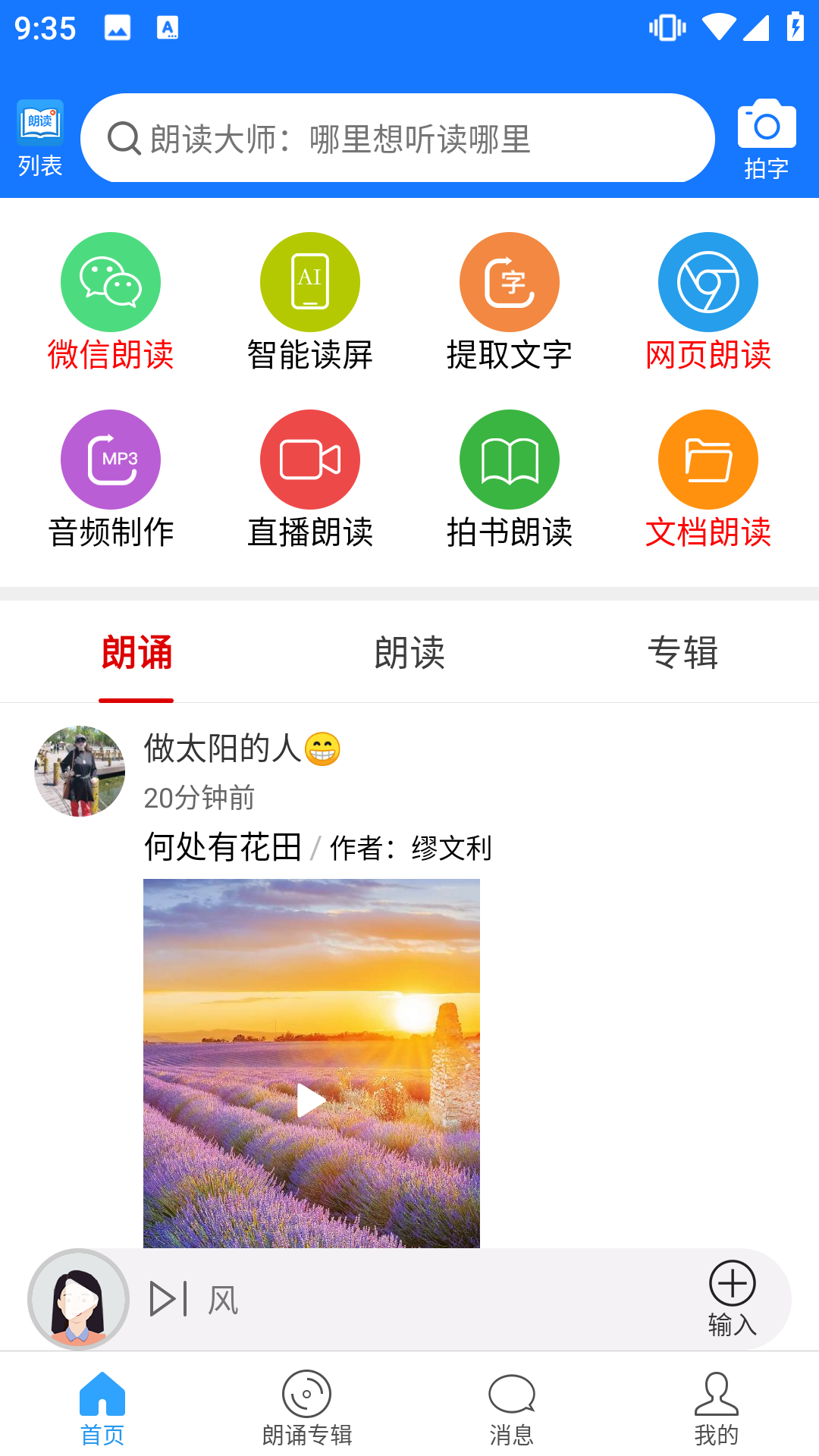
Task: Tap the search bar to enter text
Action: 402,138
